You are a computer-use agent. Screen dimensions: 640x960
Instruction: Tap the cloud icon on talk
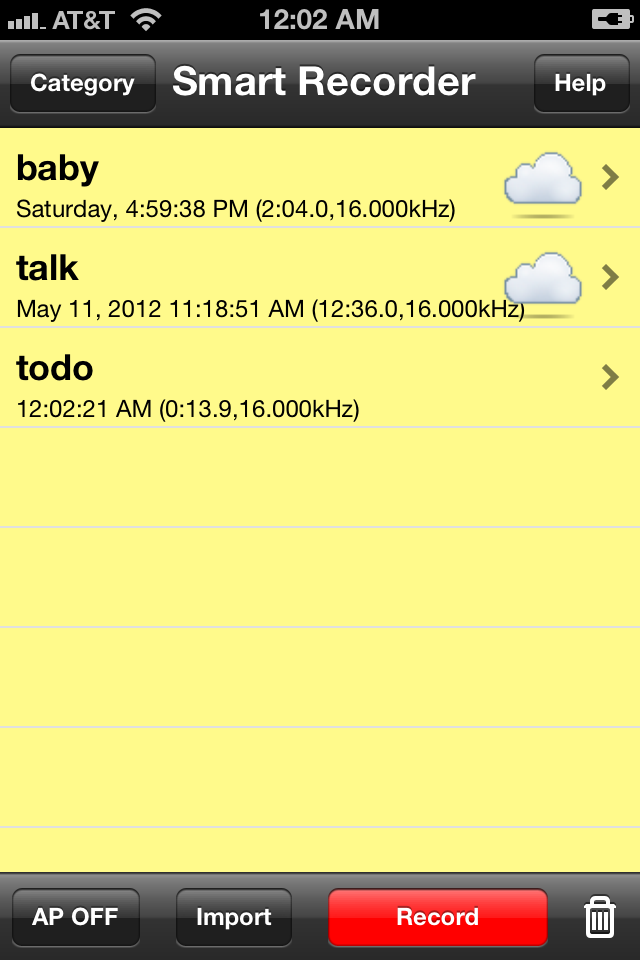coord(542,282)
